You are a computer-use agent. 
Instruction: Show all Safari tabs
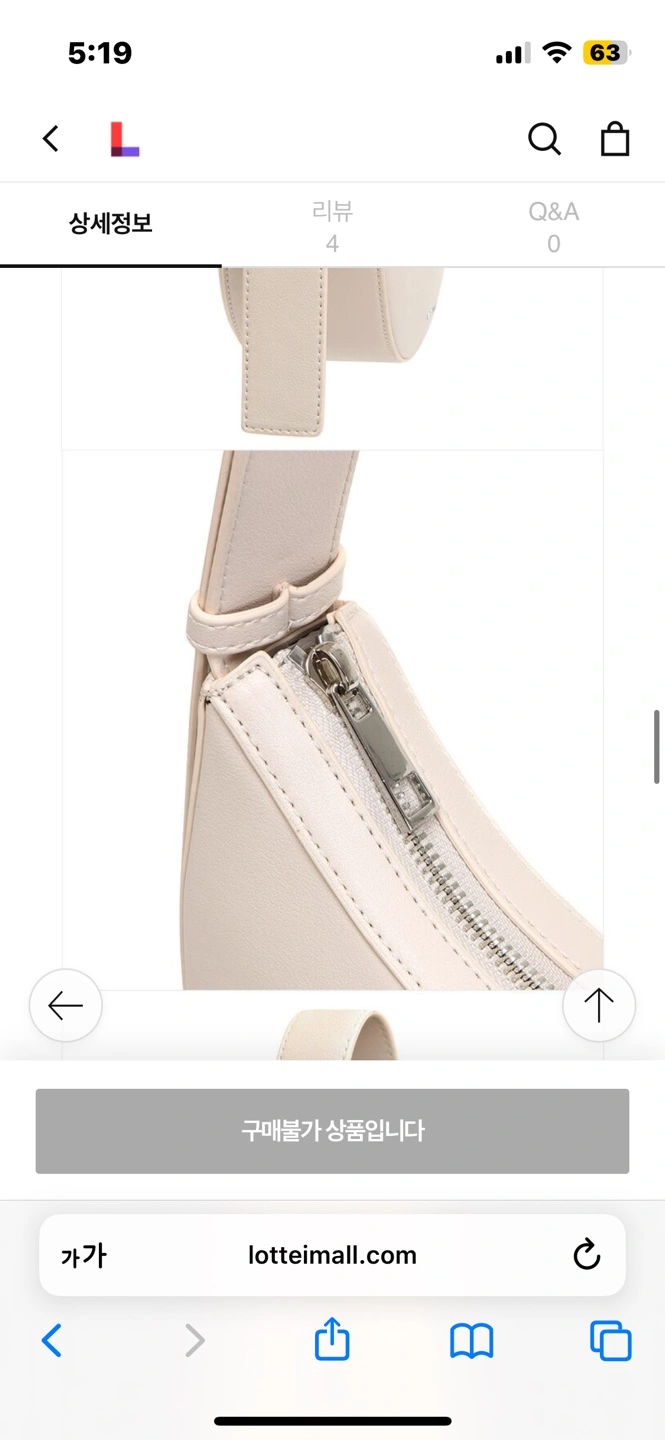tap(611, 1341)
